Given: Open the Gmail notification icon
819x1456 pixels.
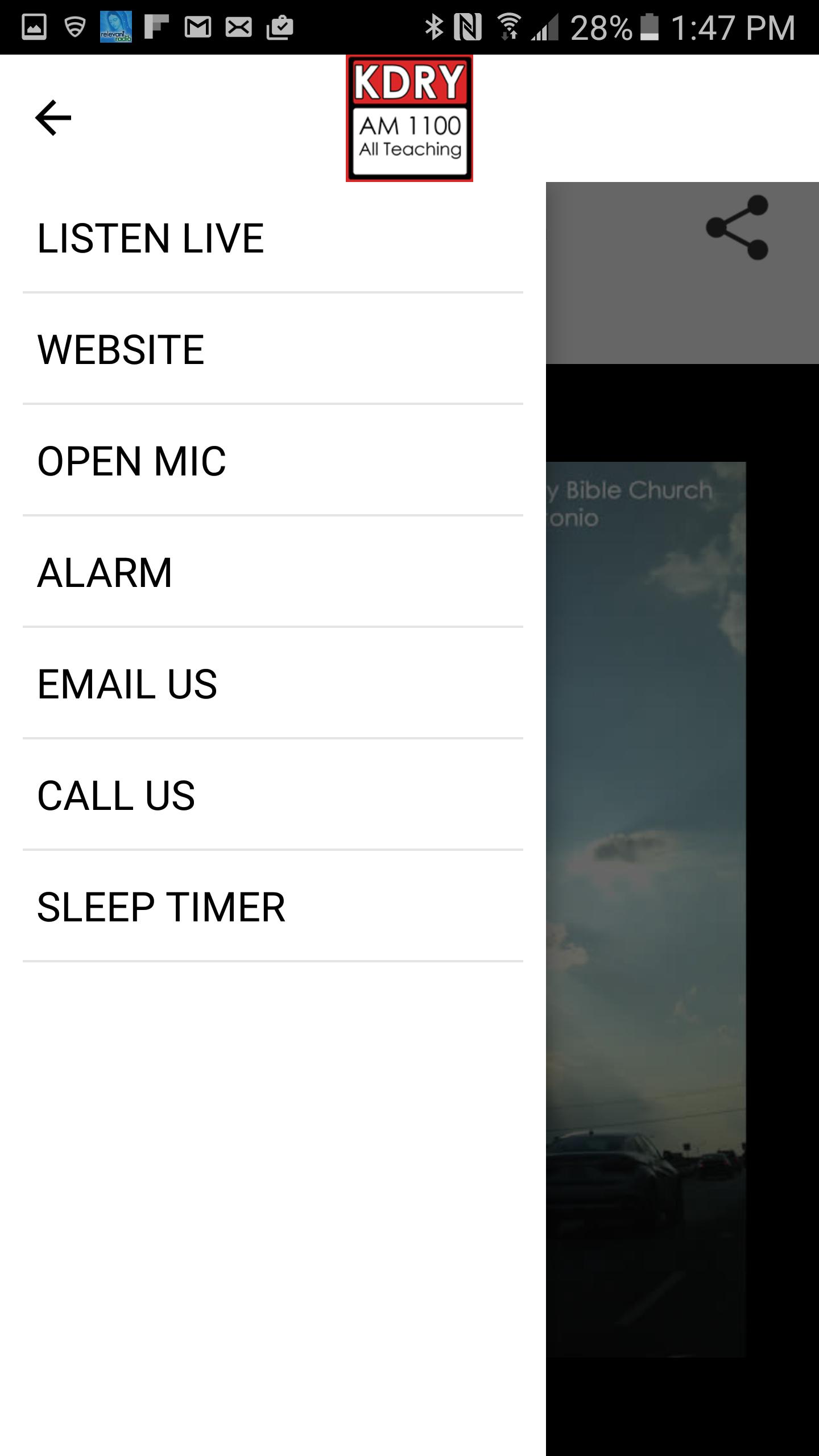Looking at the screenshot, I should click(197, 26).
